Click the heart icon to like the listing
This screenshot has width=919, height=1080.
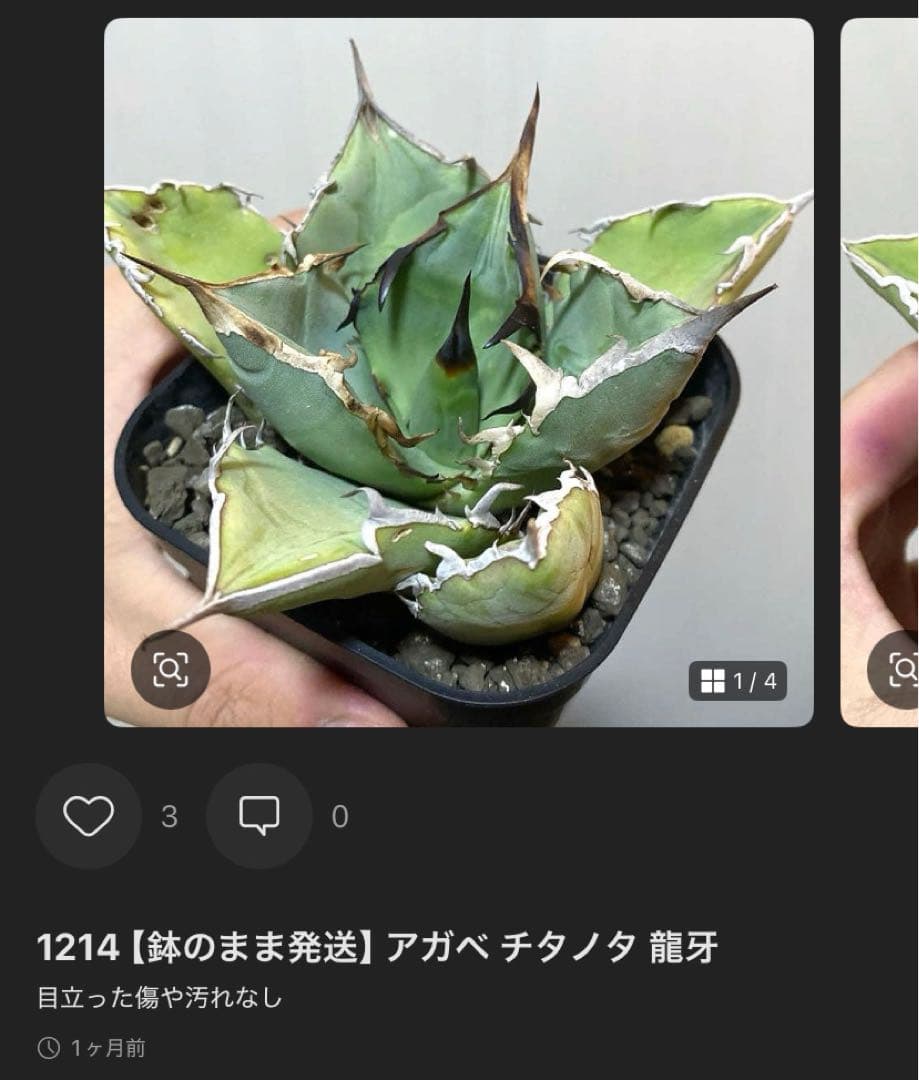(x=88, y=817)
